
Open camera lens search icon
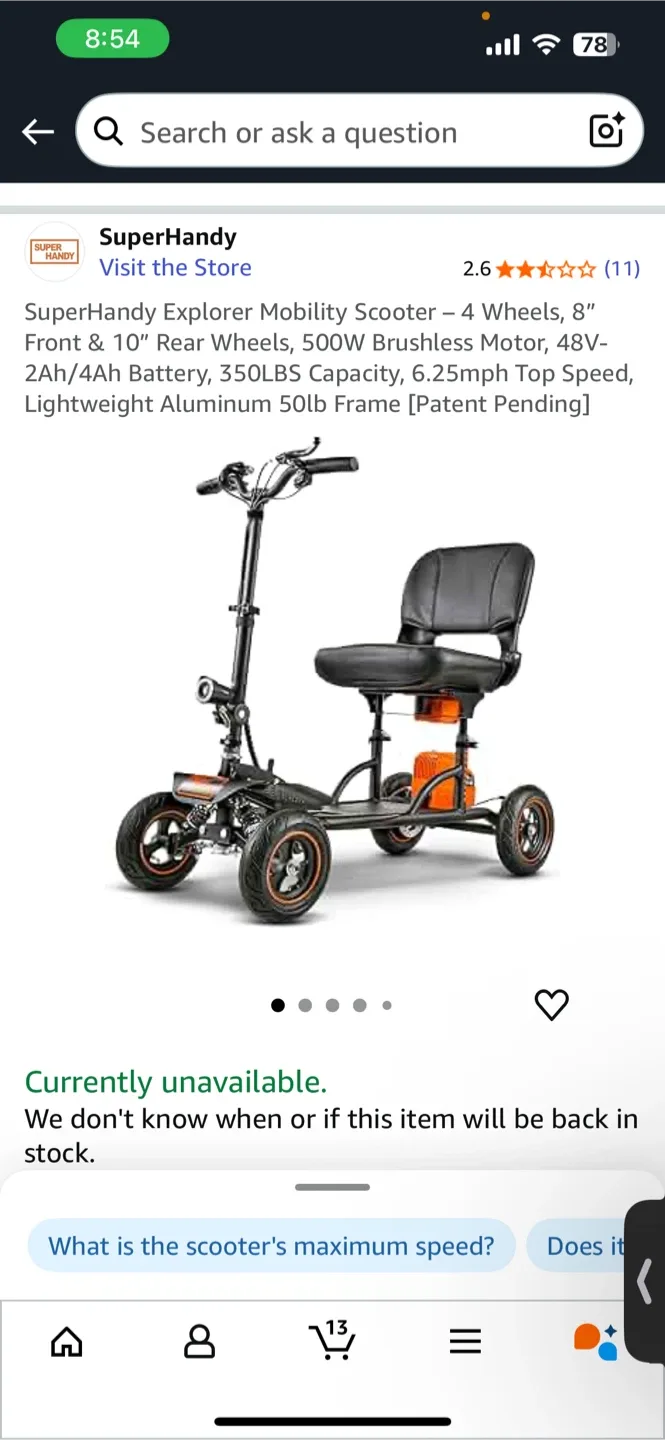pyautogui.click(x=606, y=131)
